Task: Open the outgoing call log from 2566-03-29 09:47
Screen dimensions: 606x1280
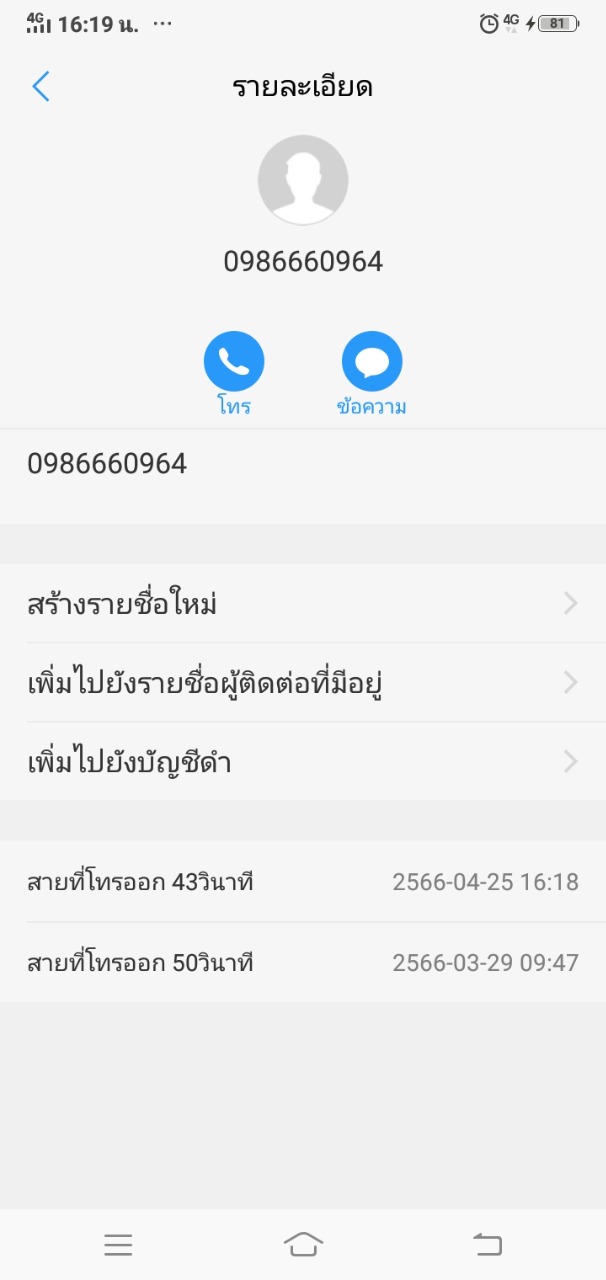Action: pyautogui.click(x=302, y=963)
